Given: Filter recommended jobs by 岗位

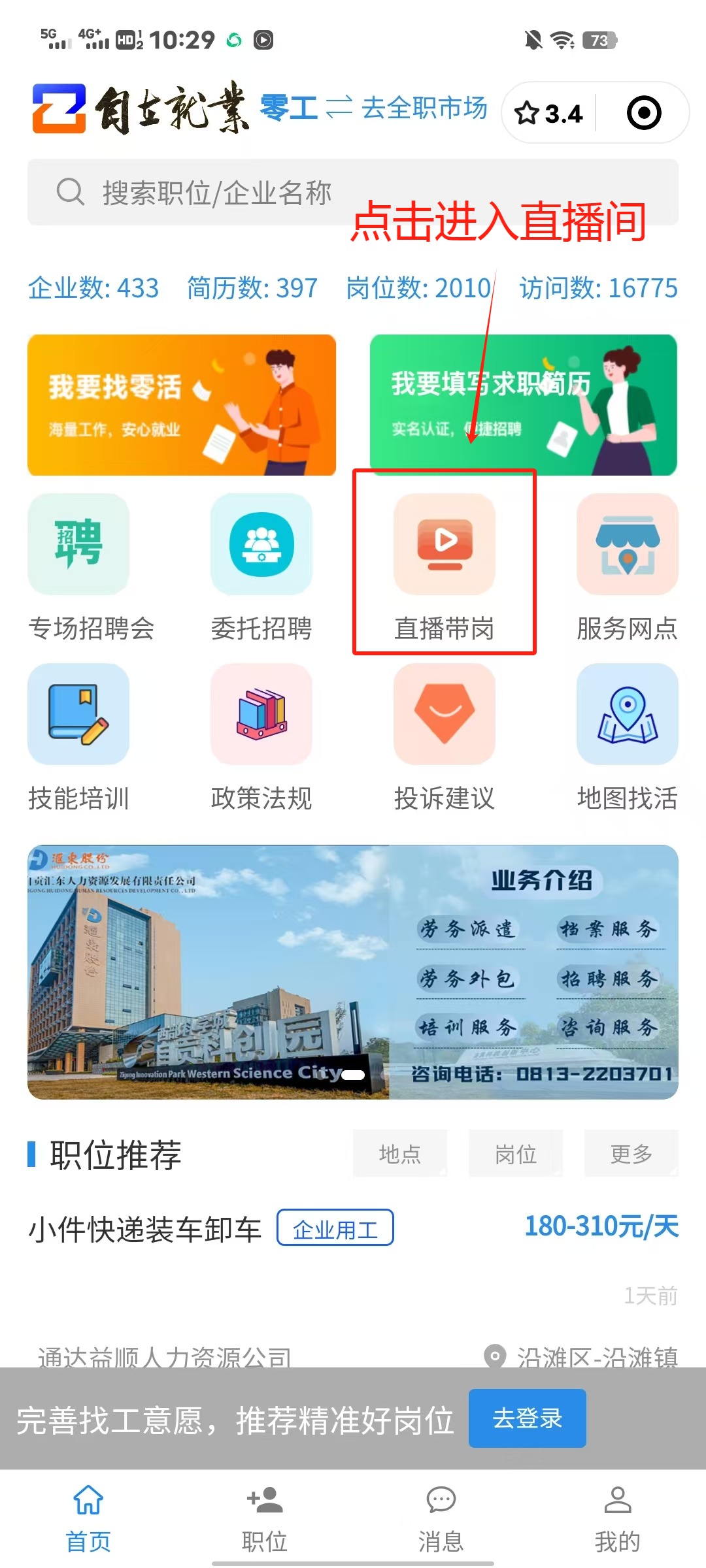Looking at the screenshot, I should pyautogui.click(x=516, y=1154).
